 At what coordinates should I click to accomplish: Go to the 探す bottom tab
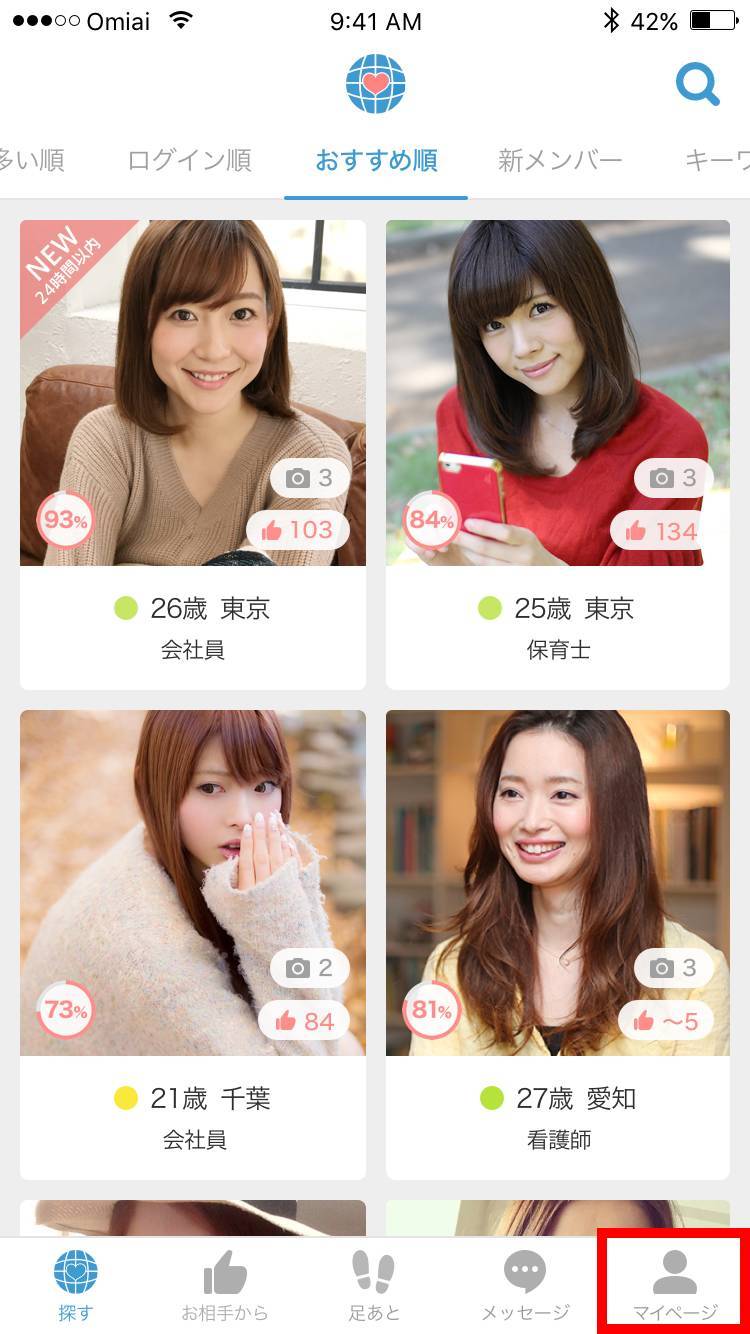[76, 1286]
